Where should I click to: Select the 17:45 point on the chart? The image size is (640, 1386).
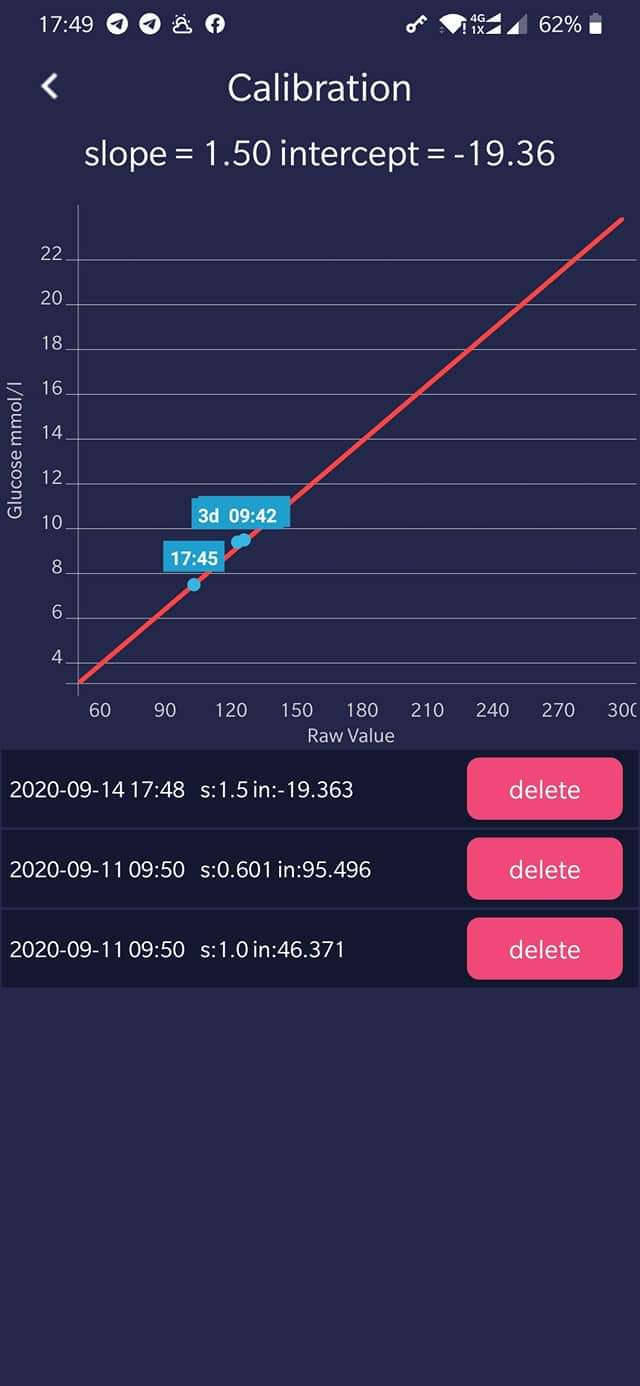[x=194, y=584]
